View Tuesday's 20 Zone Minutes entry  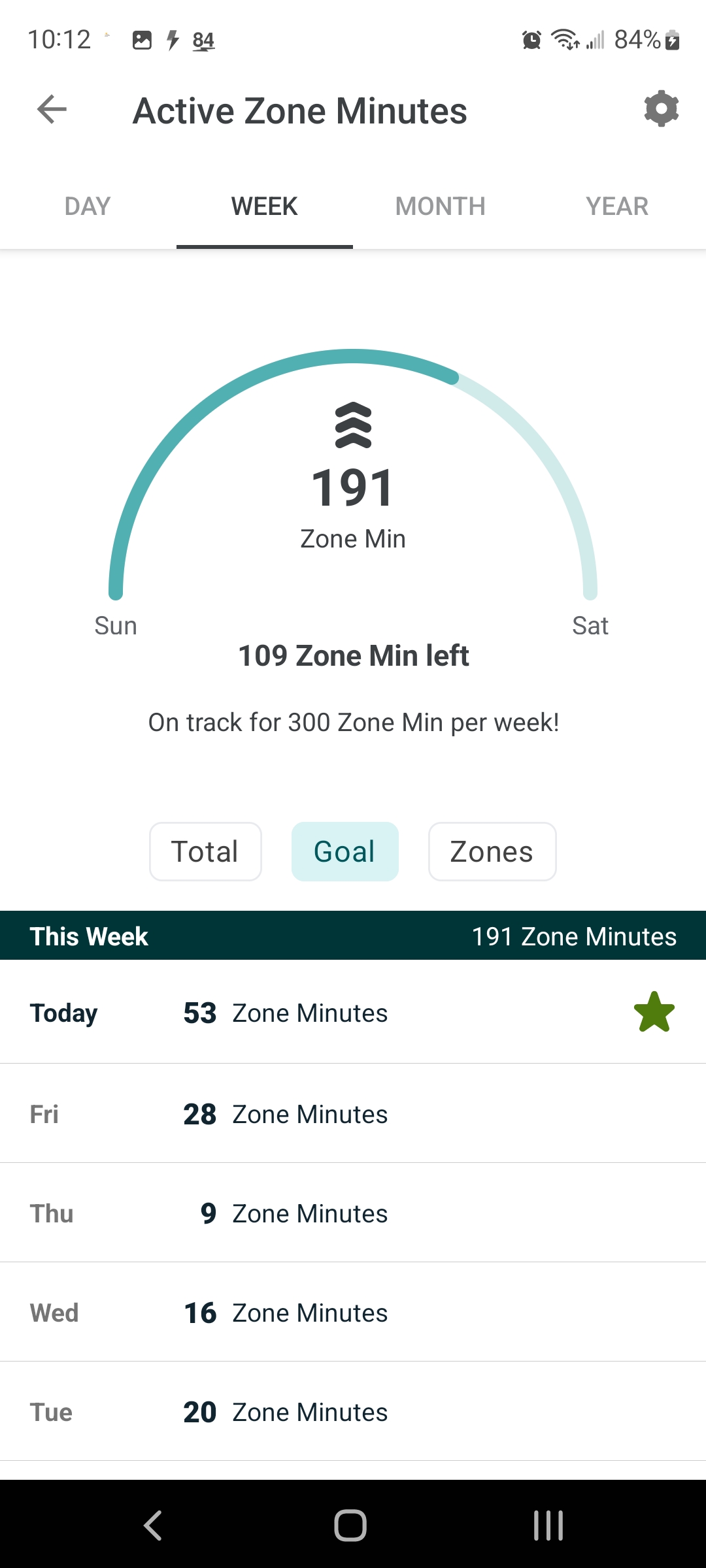[x=353, y=1412]
